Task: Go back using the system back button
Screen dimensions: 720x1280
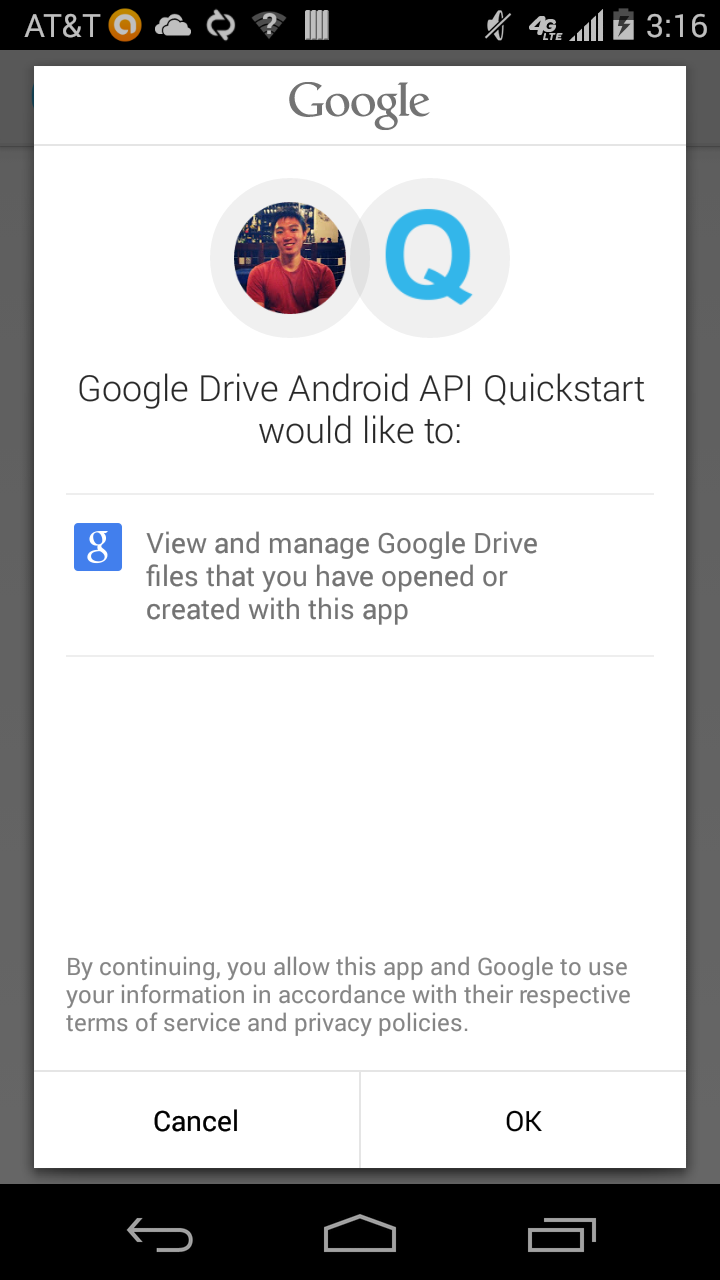Action: (160, 1235)
